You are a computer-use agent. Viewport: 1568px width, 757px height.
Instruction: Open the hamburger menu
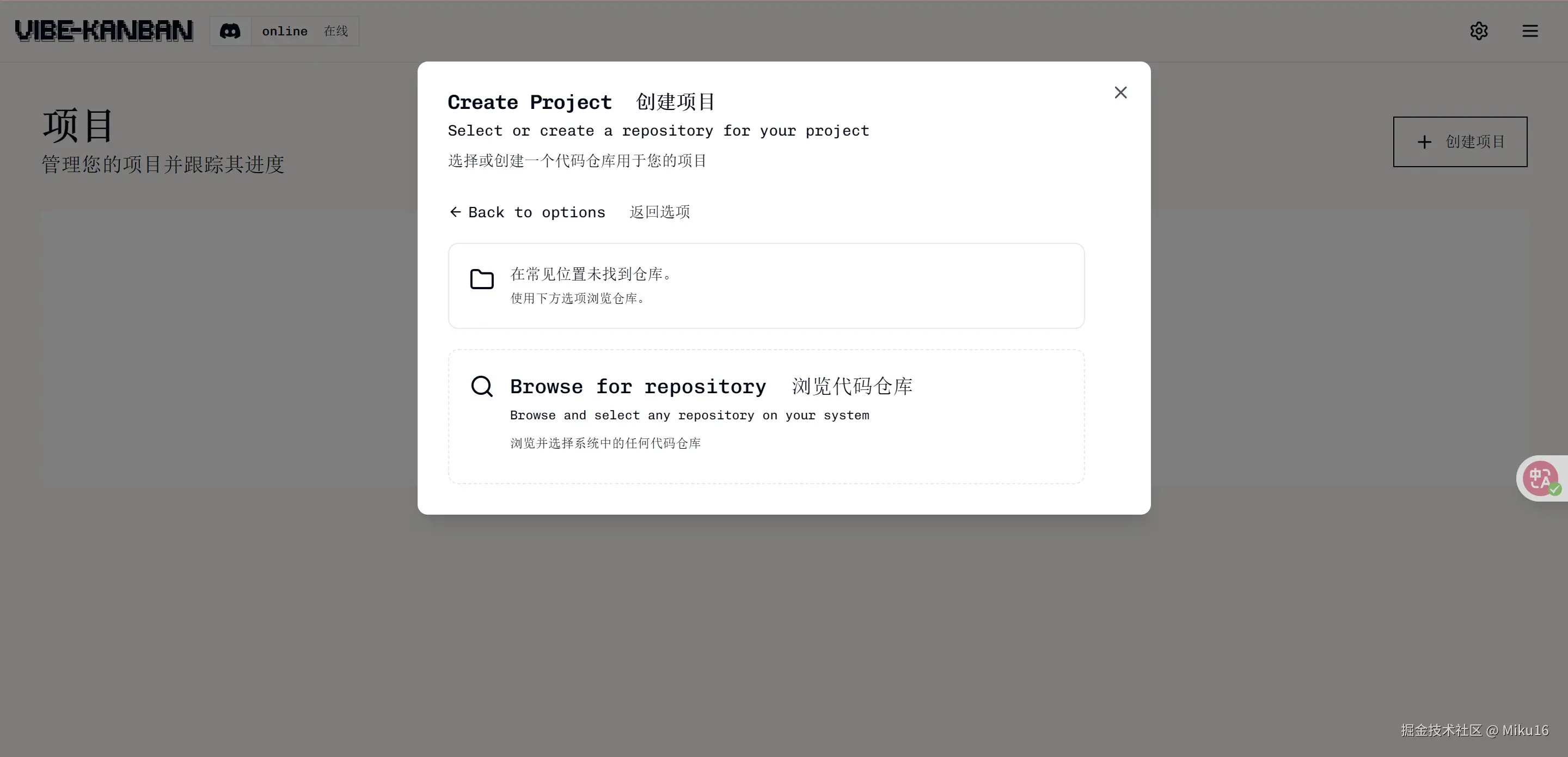pyautogui.click(x=1530, y=31)
